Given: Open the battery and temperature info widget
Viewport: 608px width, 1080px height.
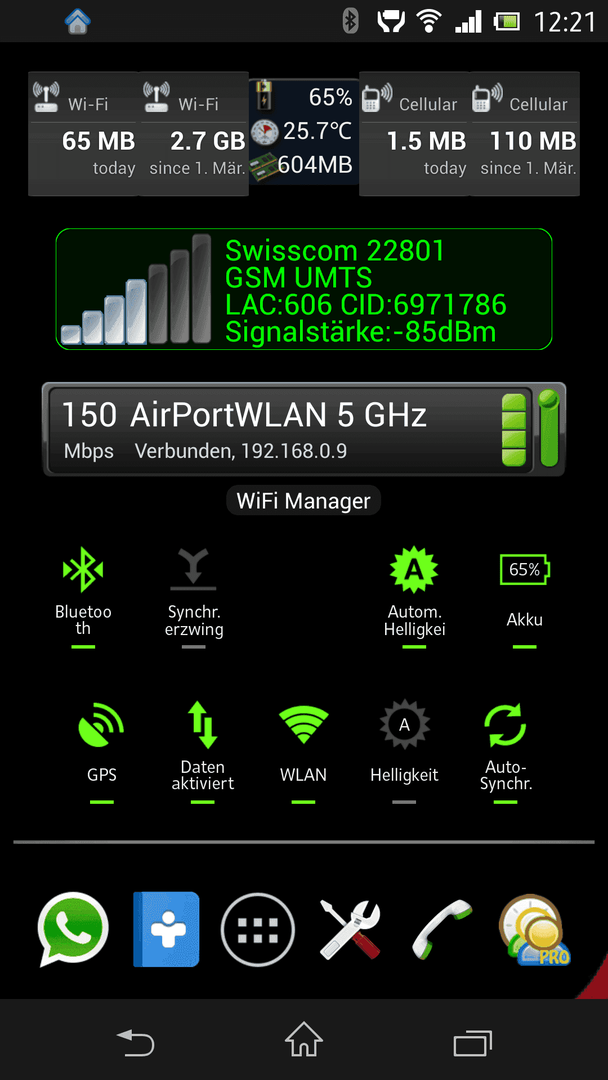Looking at the screenshot, I should (x=304, y=132).
